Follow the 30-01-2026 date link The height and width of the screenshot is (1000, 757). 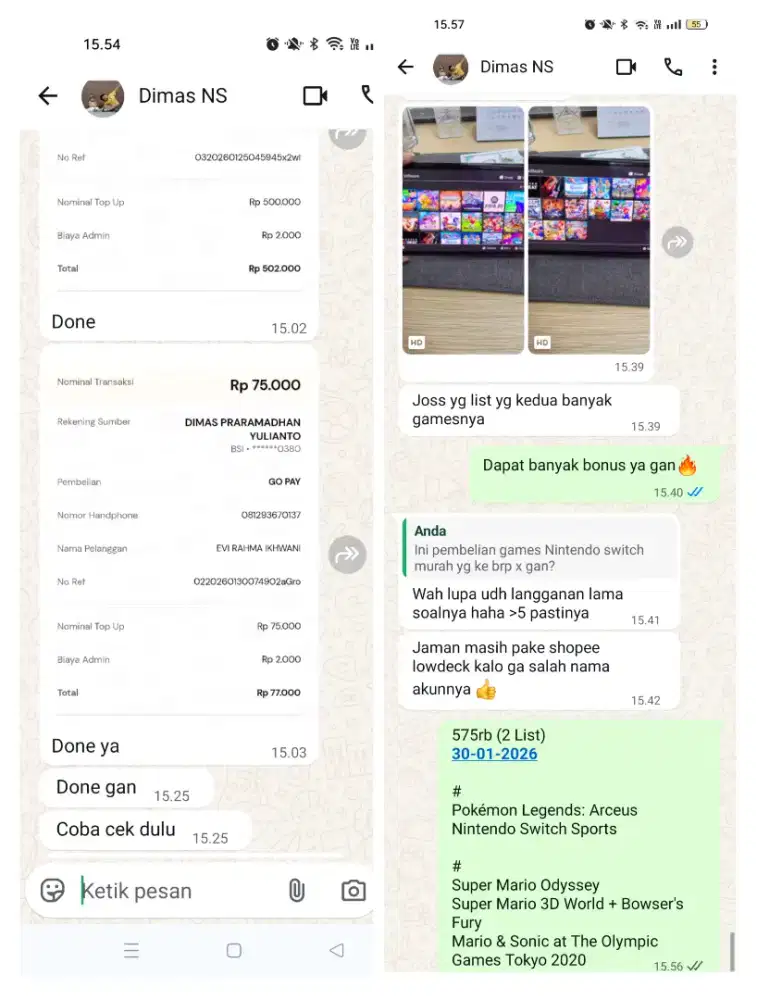494,754
